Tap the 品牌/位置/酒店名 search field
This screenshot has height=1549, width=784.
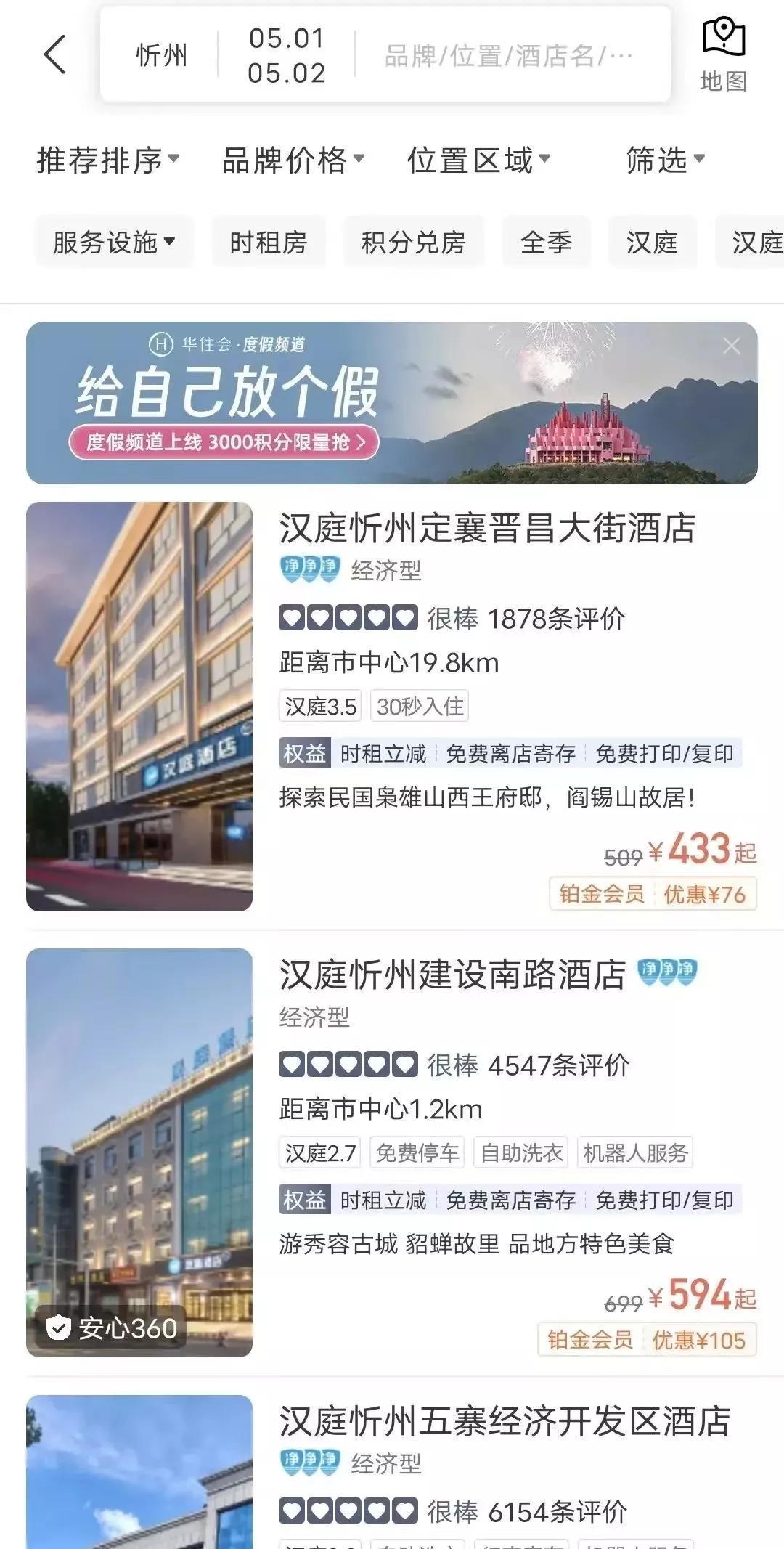click(x=508, y=55)
